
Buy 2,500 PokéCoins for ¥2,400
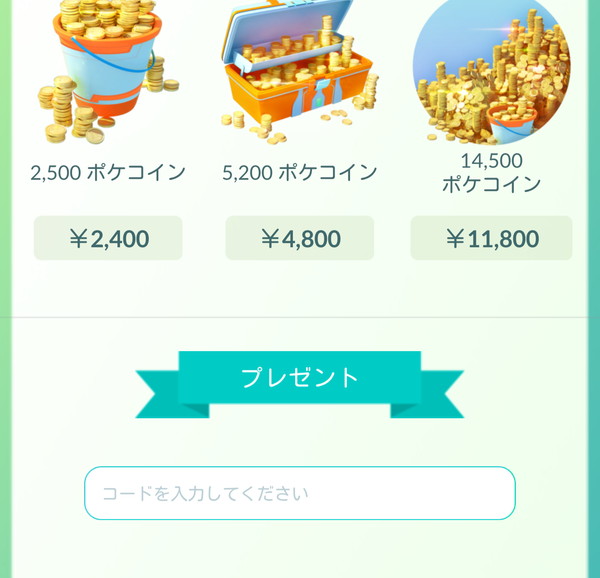[x=108, y=239]
